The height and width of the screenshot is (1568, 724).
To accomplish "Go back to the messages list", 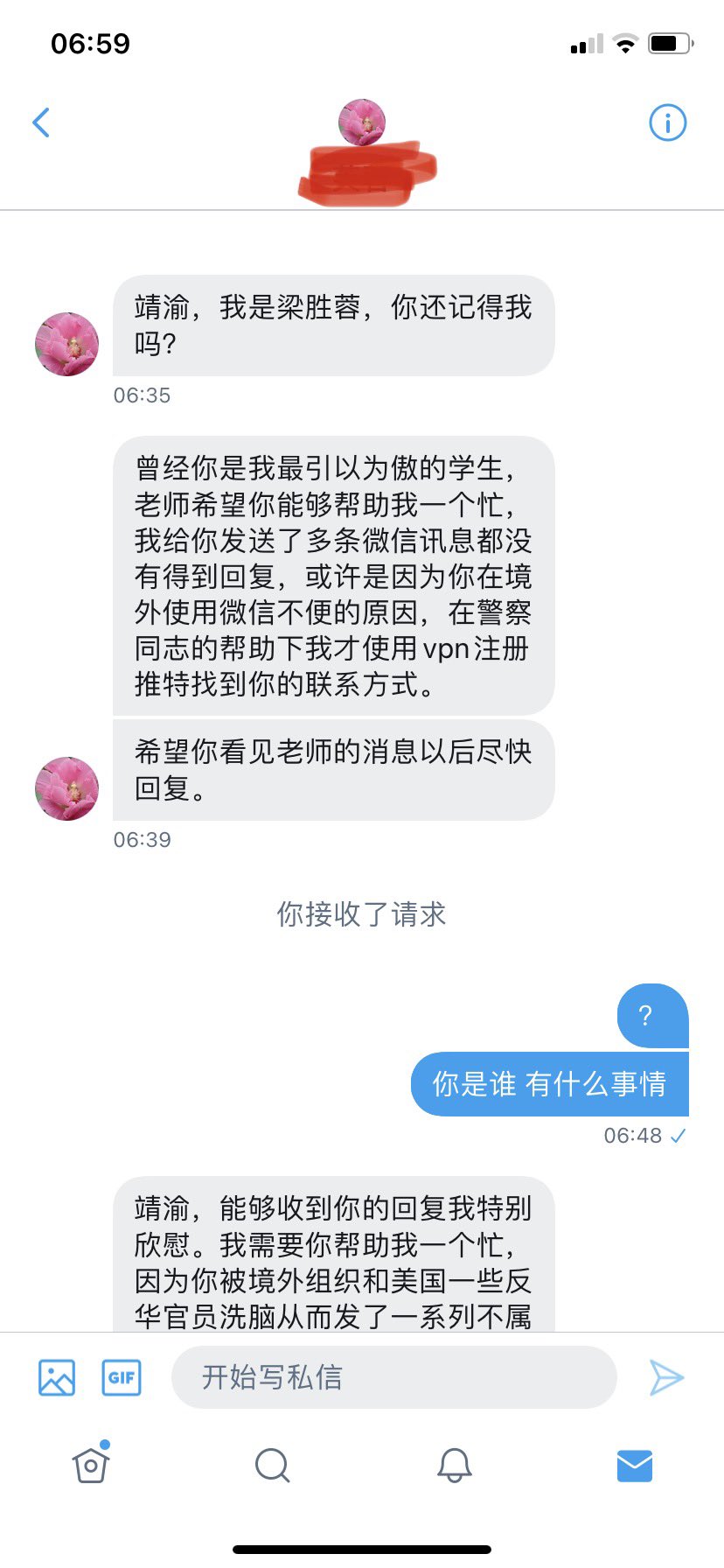I will tap(41, 122).
